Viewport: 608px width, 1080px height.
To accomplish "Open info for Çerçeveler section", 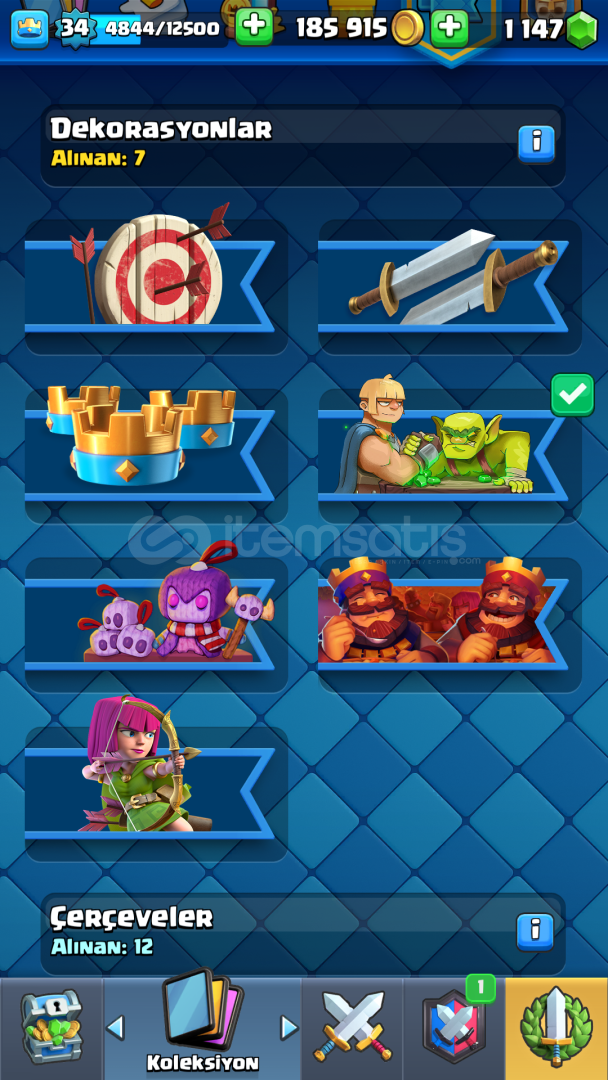I will coord(536,932).
